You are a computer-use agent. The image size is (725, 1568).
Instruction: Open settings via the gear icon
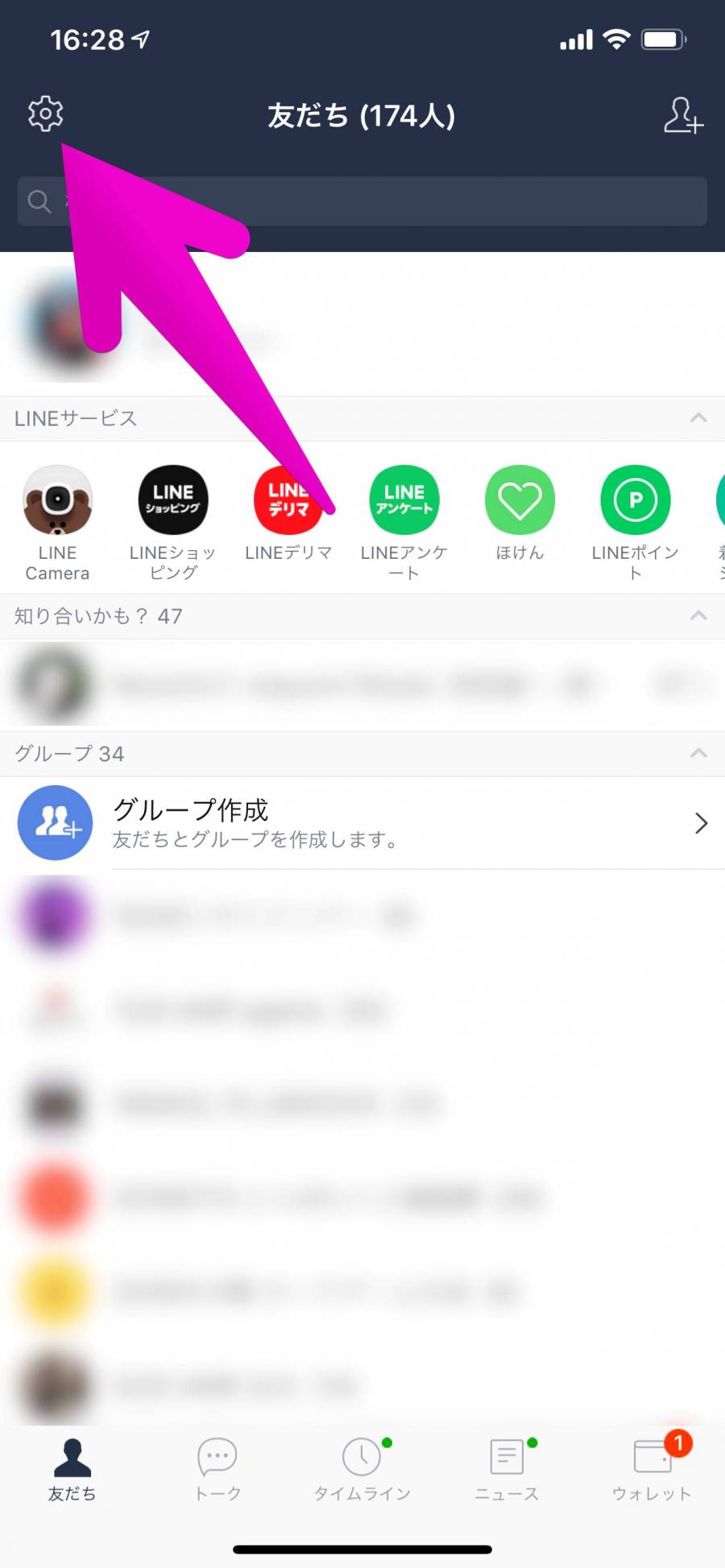pyautogui.click(x=45, y=114)
